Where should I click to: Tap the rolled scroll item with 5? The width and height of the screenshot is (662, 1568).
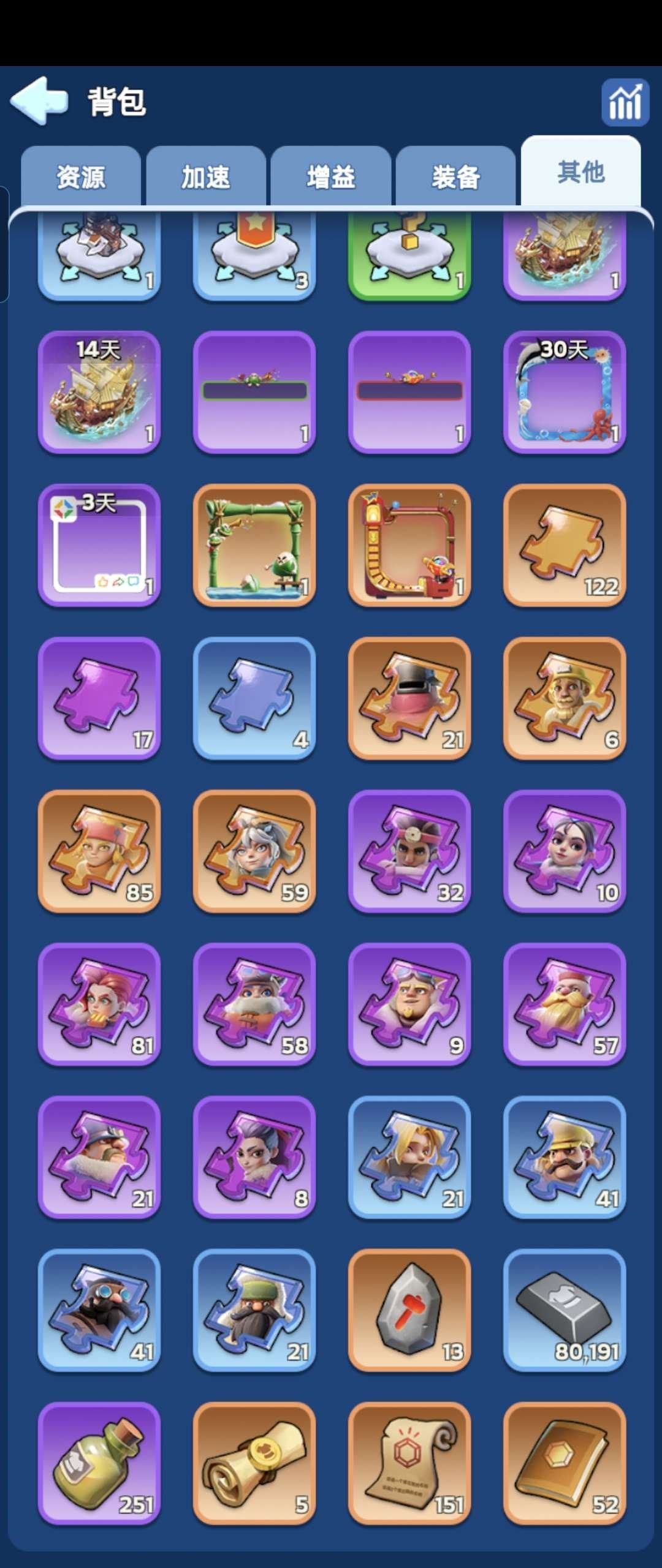(x=254, y=1463)
